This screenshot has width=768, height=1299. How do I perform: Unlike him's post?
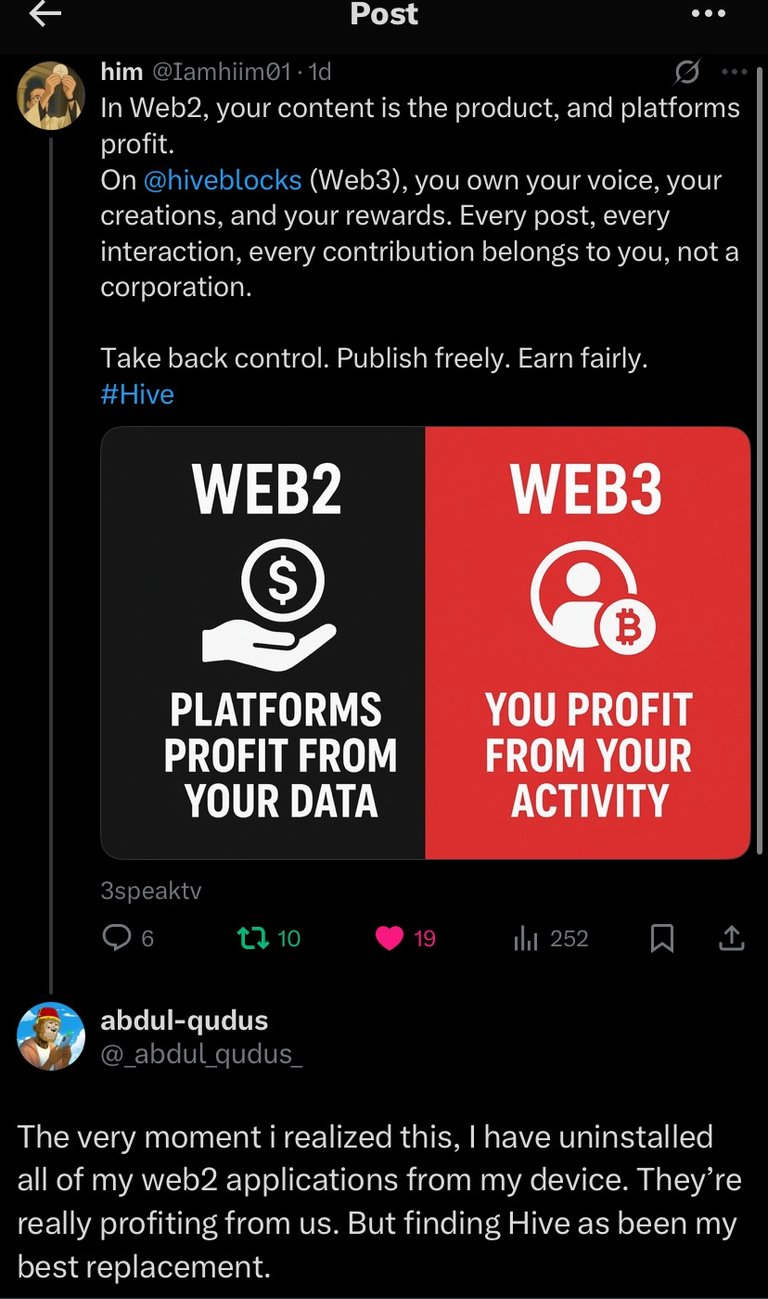(390, 938)
